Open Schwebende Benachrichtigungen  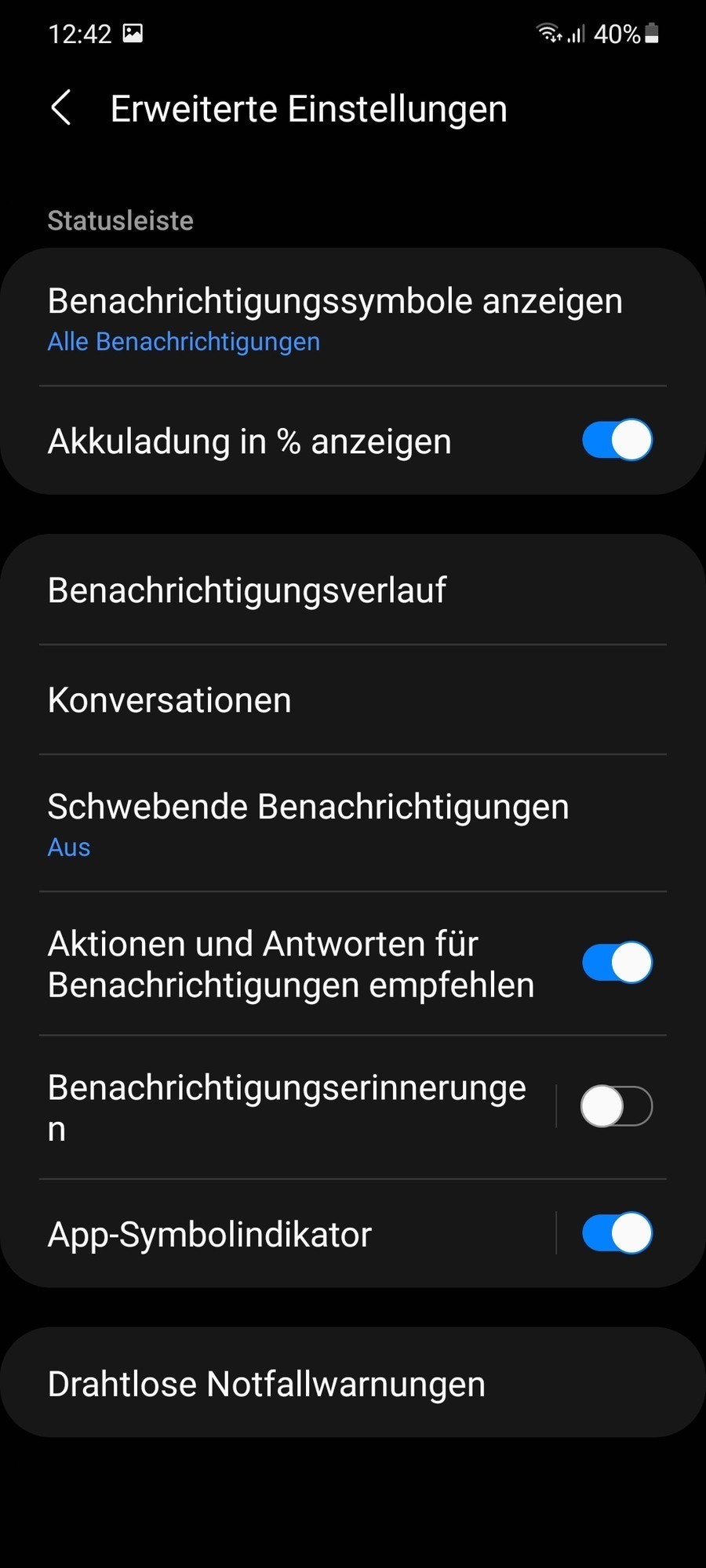tap(309, 823)
